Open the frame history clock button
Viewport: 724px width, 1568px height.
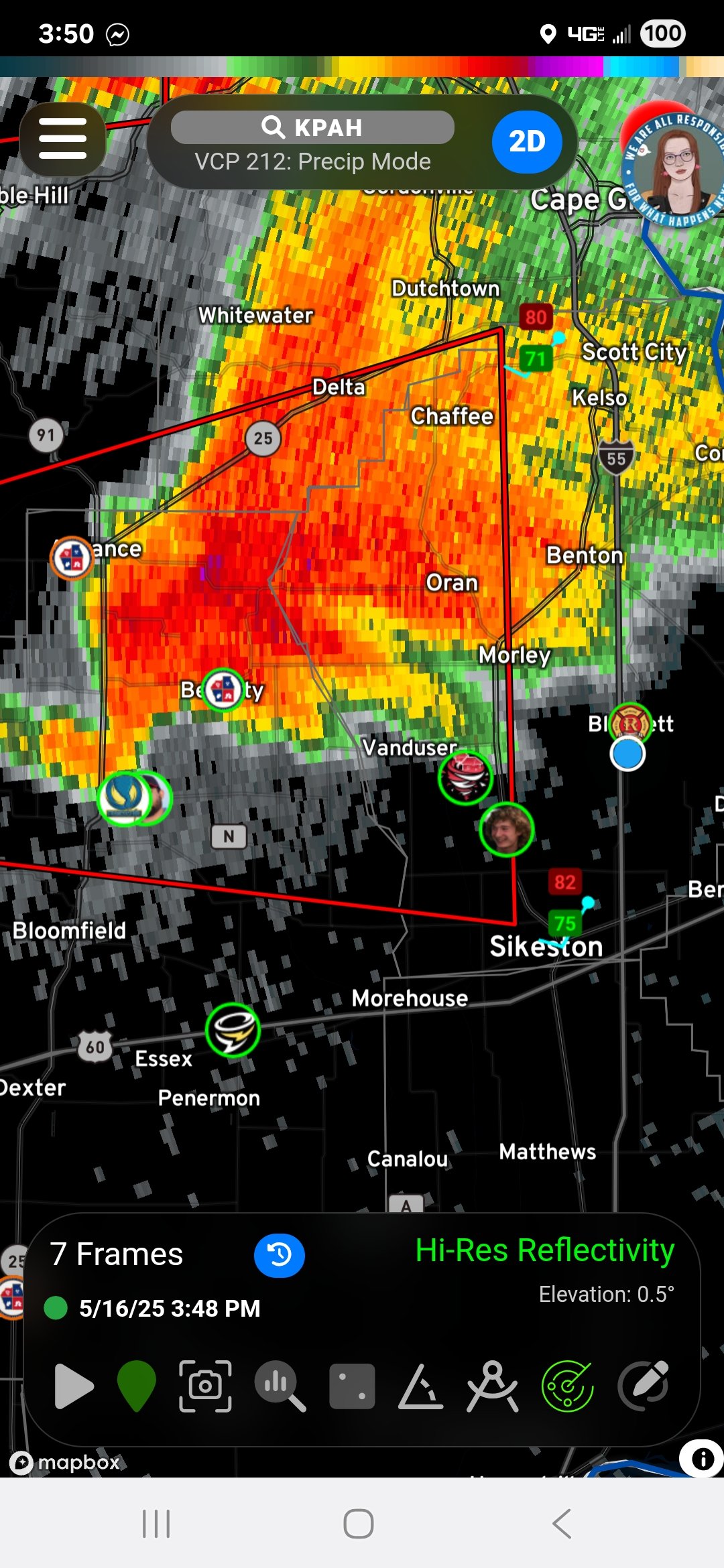click(279, 1254)
